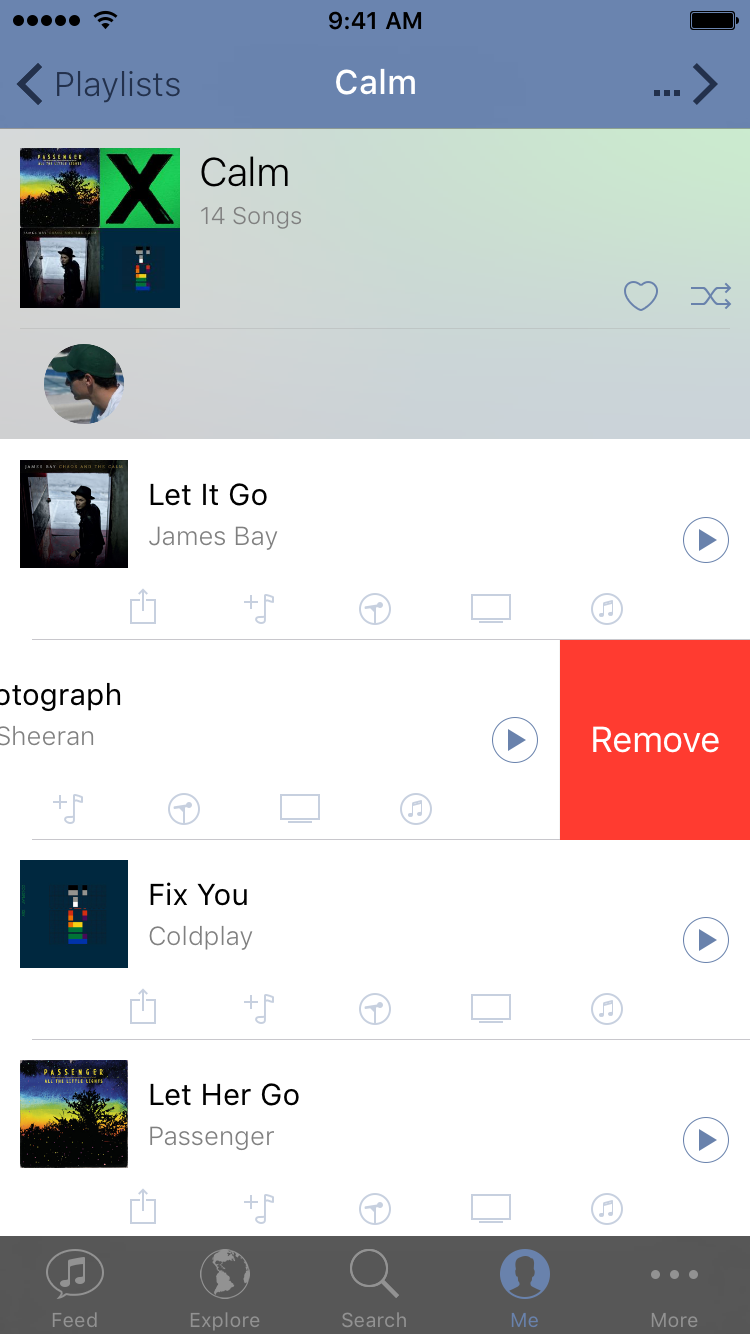The width and height of the screenshot is (750, 1334).
Task: Open the Let It Go song row
Action: pos(375,540)
